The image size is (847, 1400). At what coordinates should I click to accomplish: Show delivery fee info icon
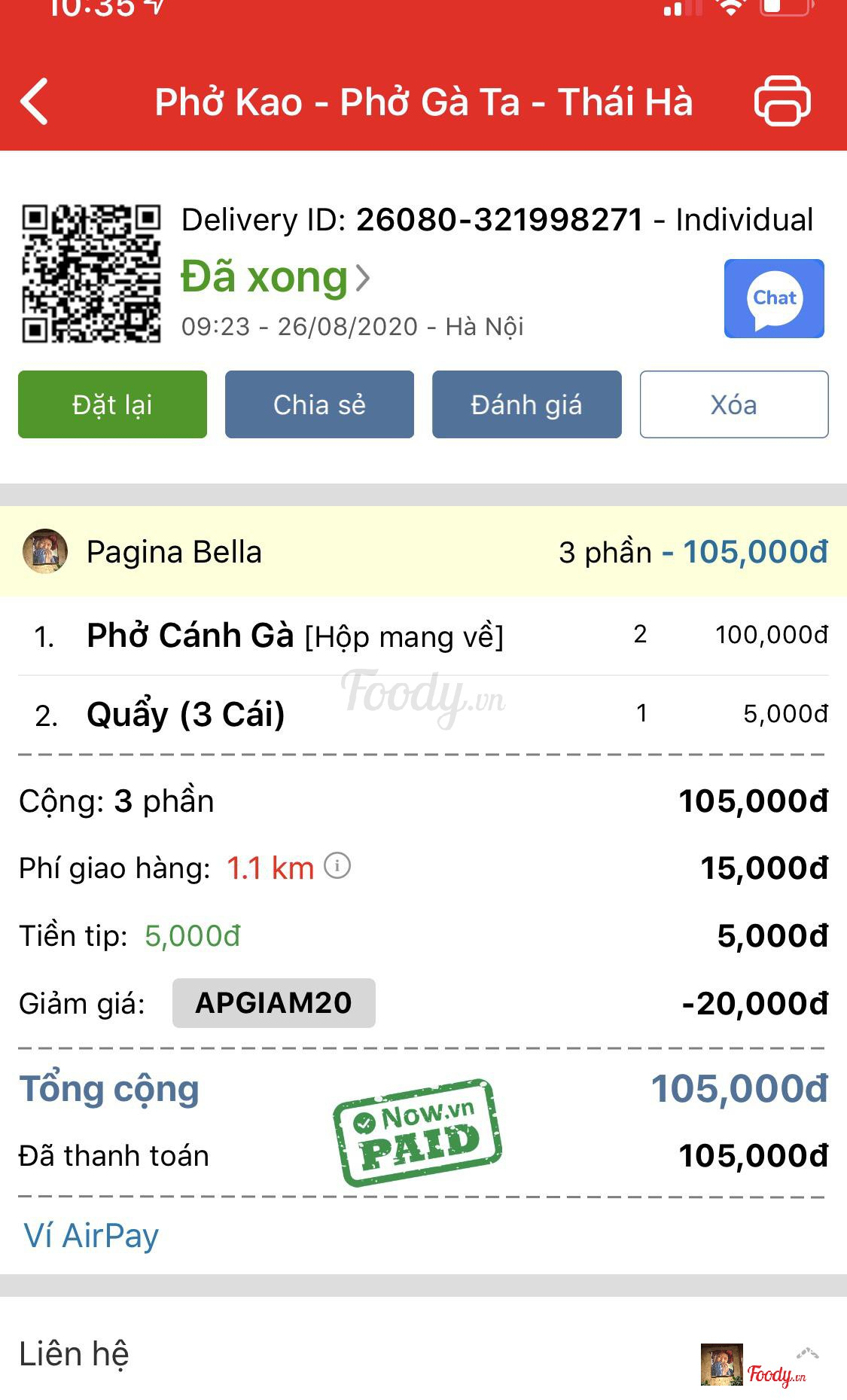coord(337,866)
